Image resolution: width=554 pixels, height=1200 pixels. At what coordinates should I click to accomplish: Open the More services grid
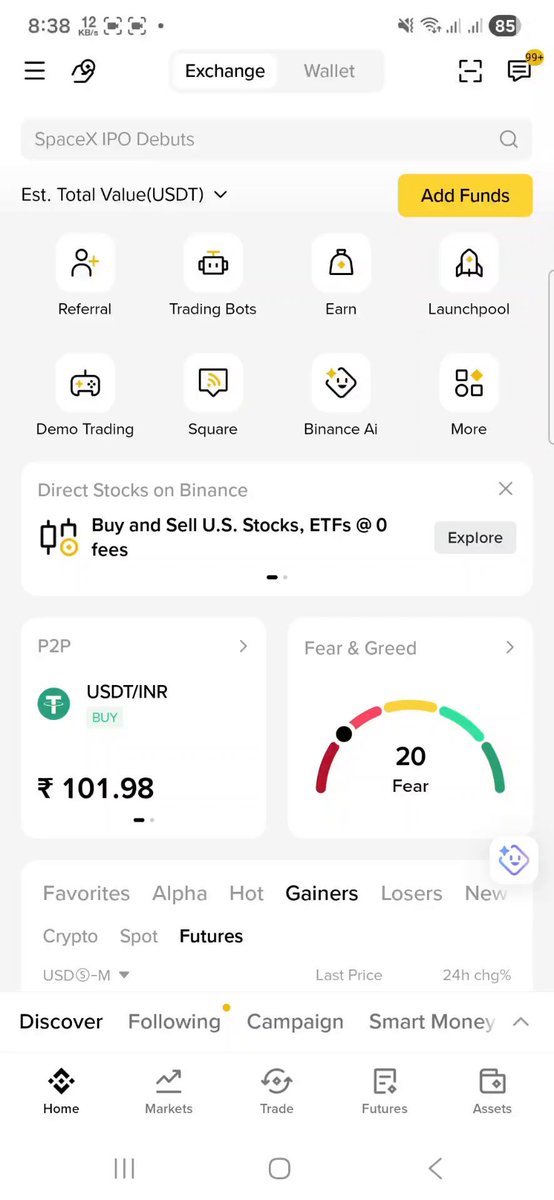(x=469, y=396)
